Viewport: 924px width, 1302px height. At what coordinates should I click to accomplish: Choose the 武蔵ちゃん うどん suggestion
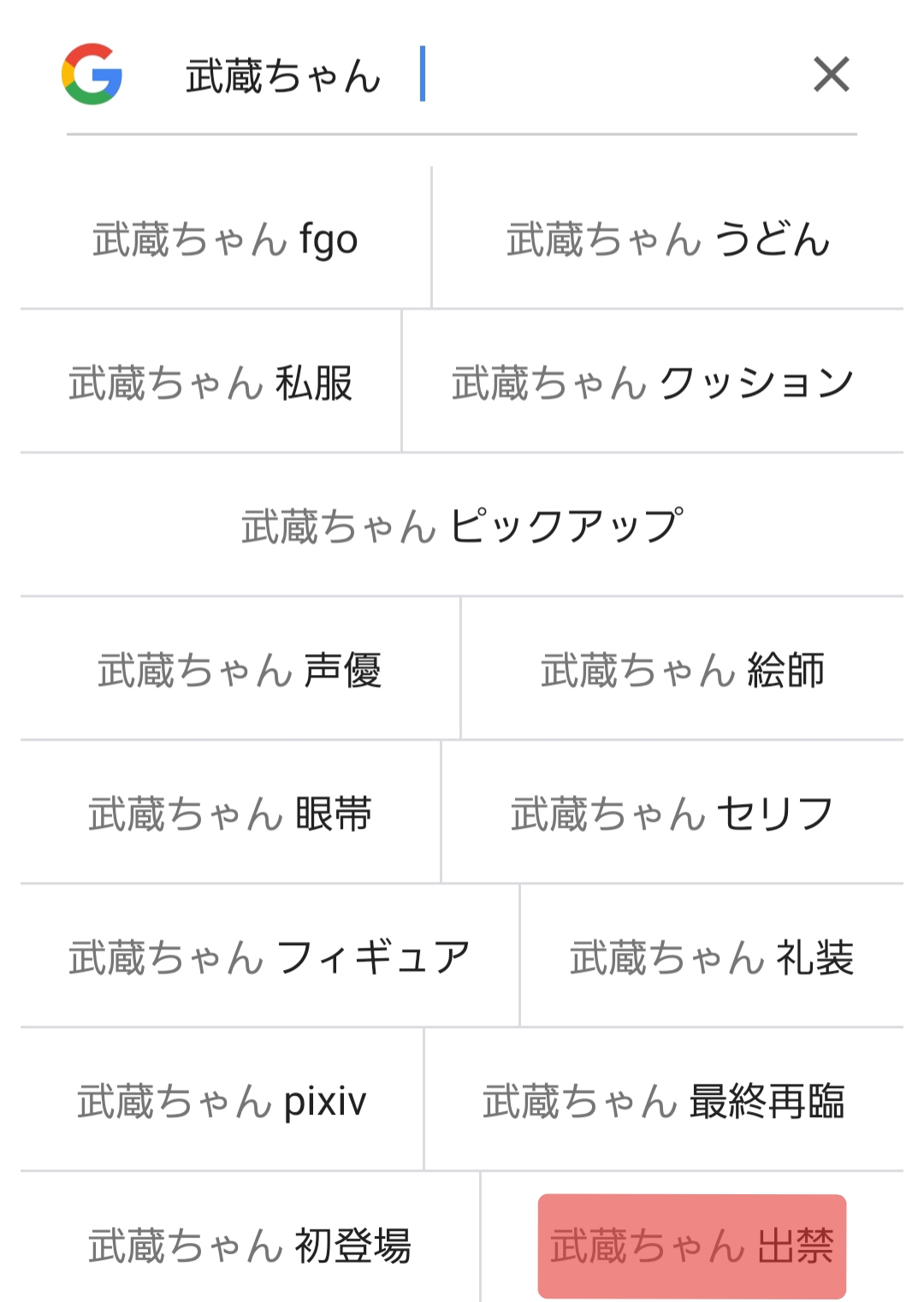pyautogui.click(x=667, y=240)
